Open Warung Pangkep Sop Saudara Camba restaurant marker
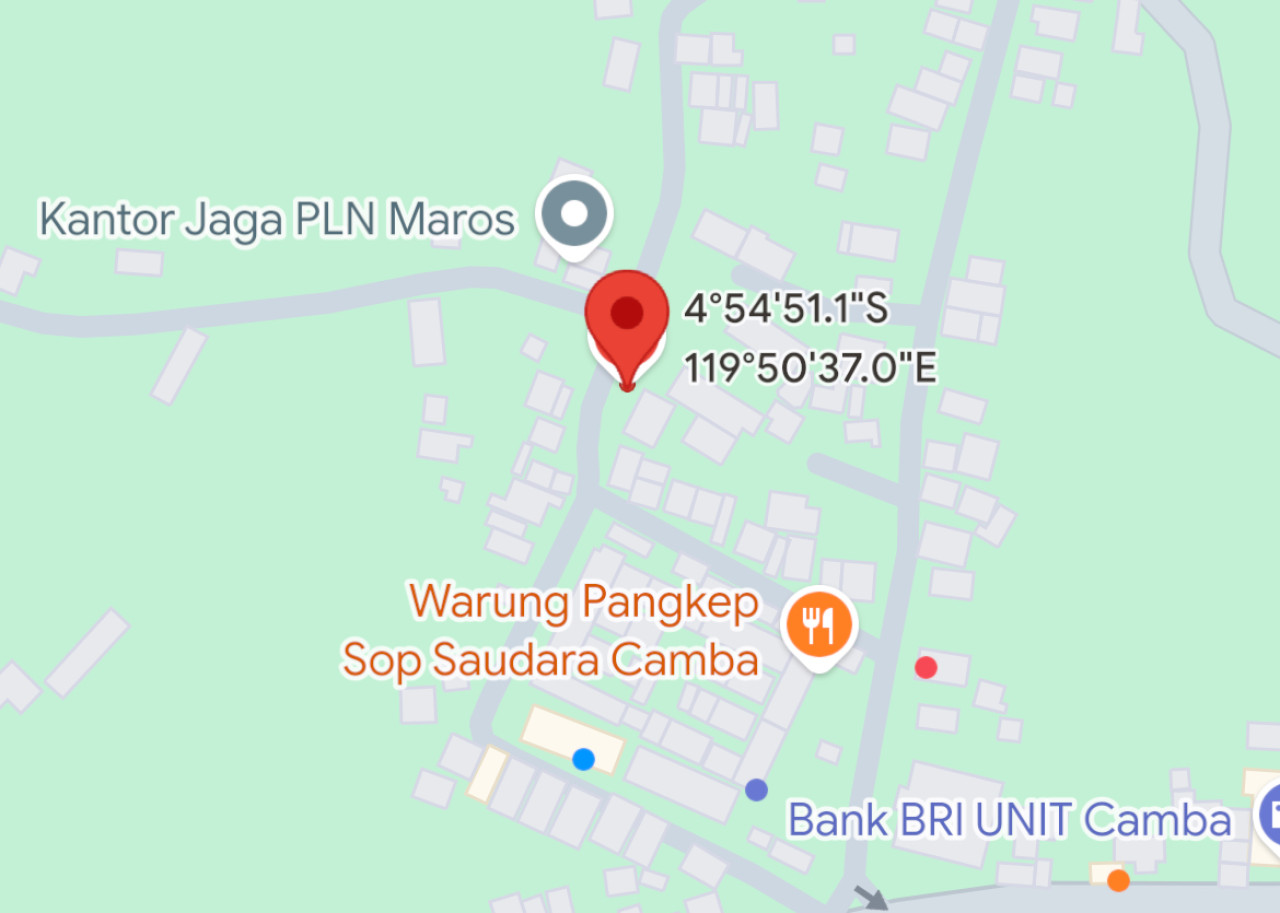This screenshot has width=1280, height=913. [819, 625]
